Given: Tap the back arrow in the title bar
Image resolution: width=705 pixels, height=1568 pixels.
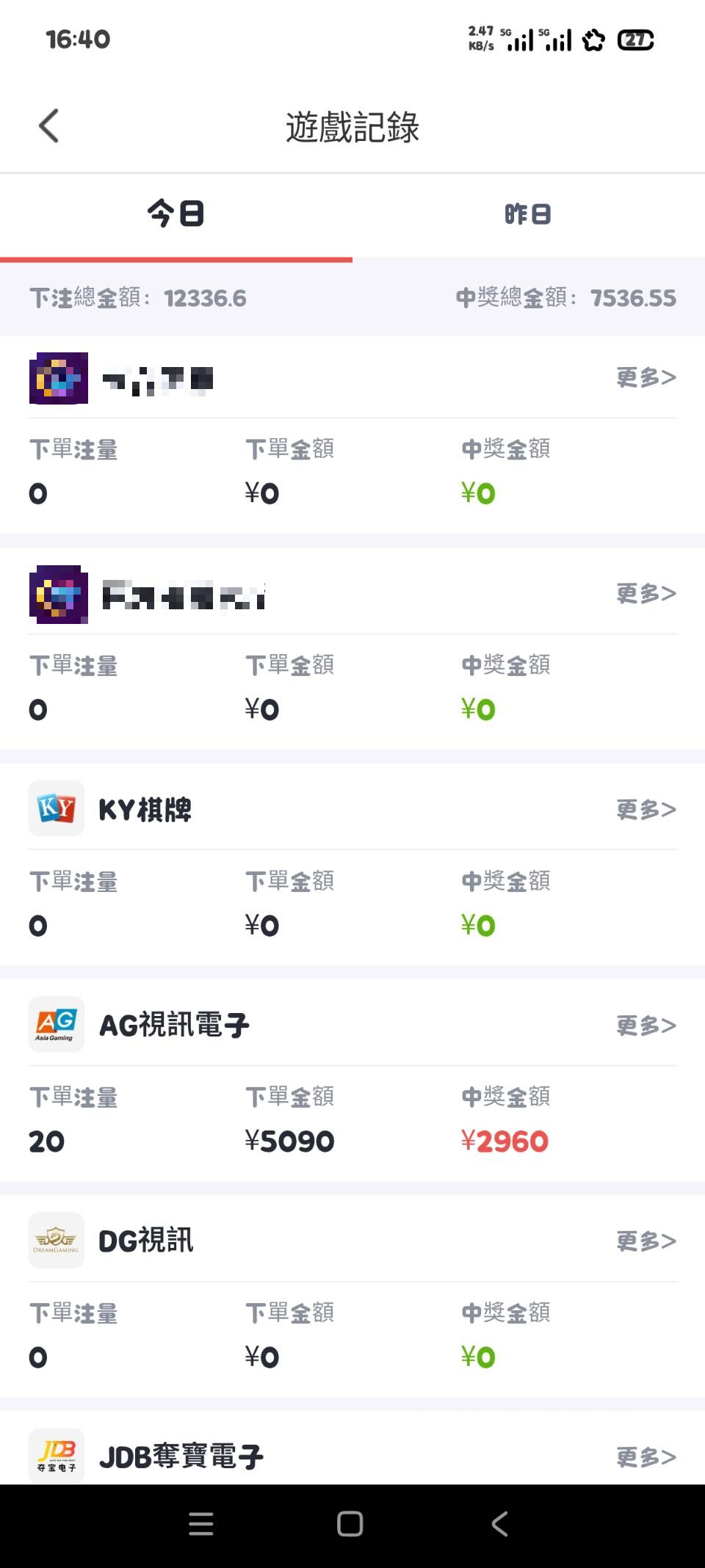Looking at the screenshot, I should click(x=48, y=125).
